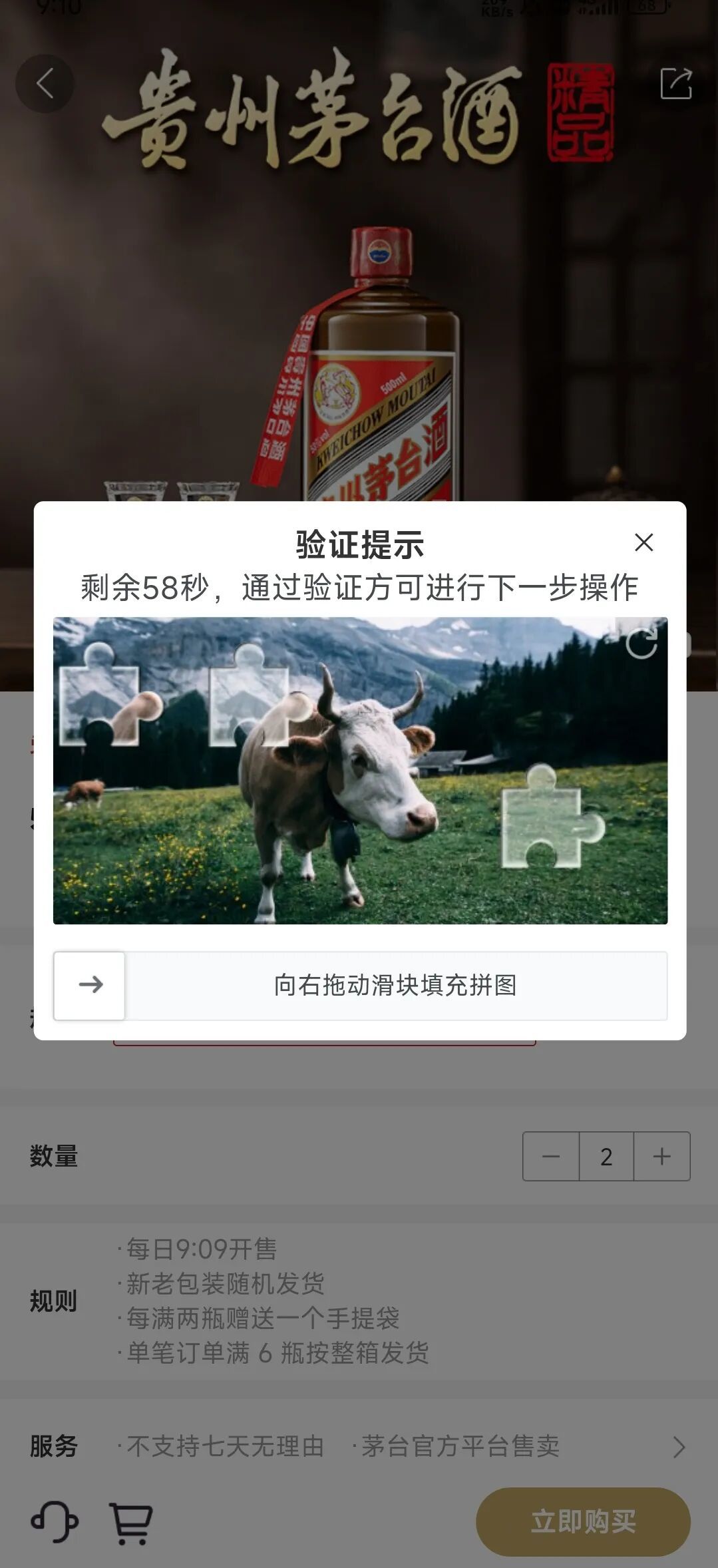Tap 立即购买 to buy now
The height and width of the screenshot is (1568, 718).
coord(583,1521)
